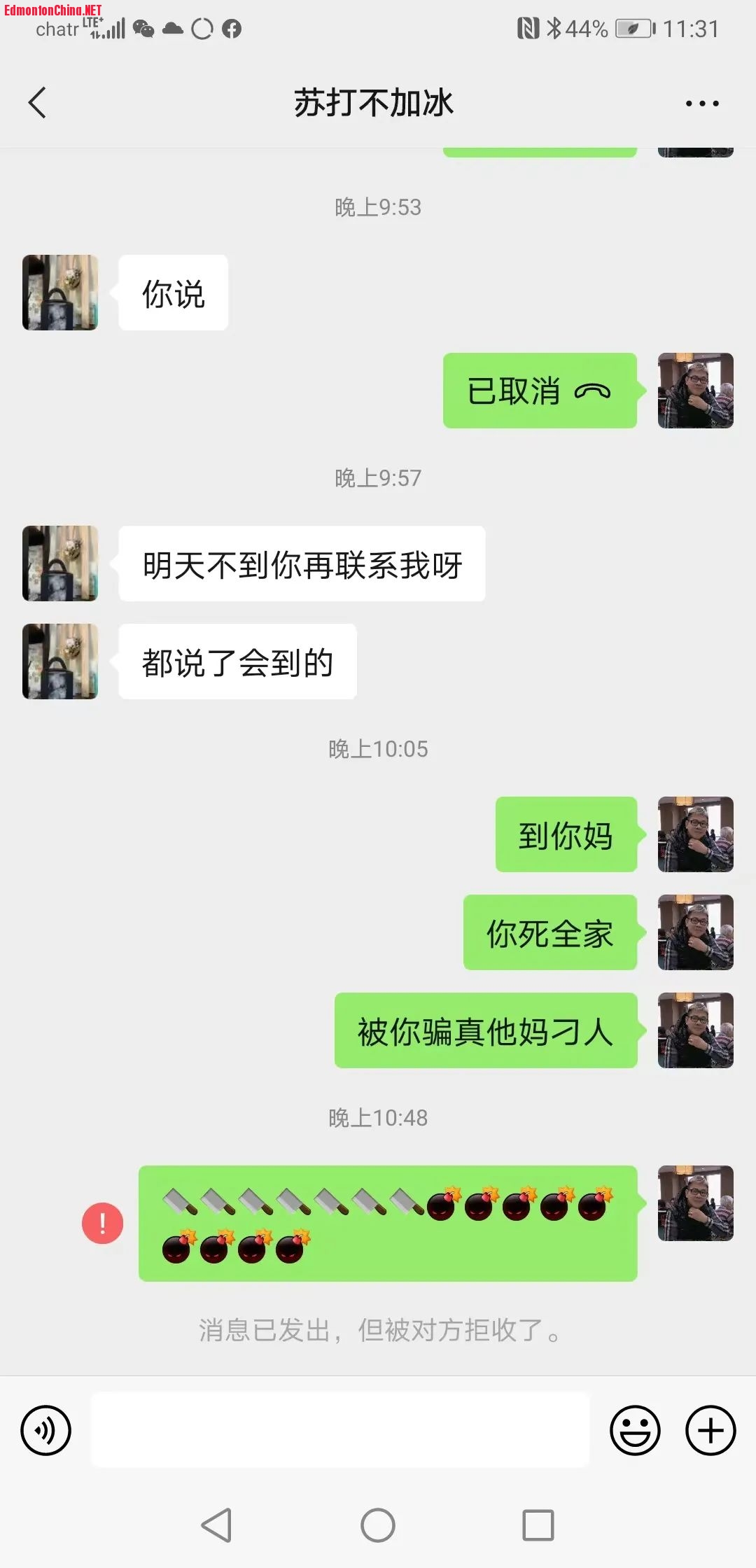Tap the red failed-message warning icon
This screenshot has height=1568, width=756.
pos(103,1223)
